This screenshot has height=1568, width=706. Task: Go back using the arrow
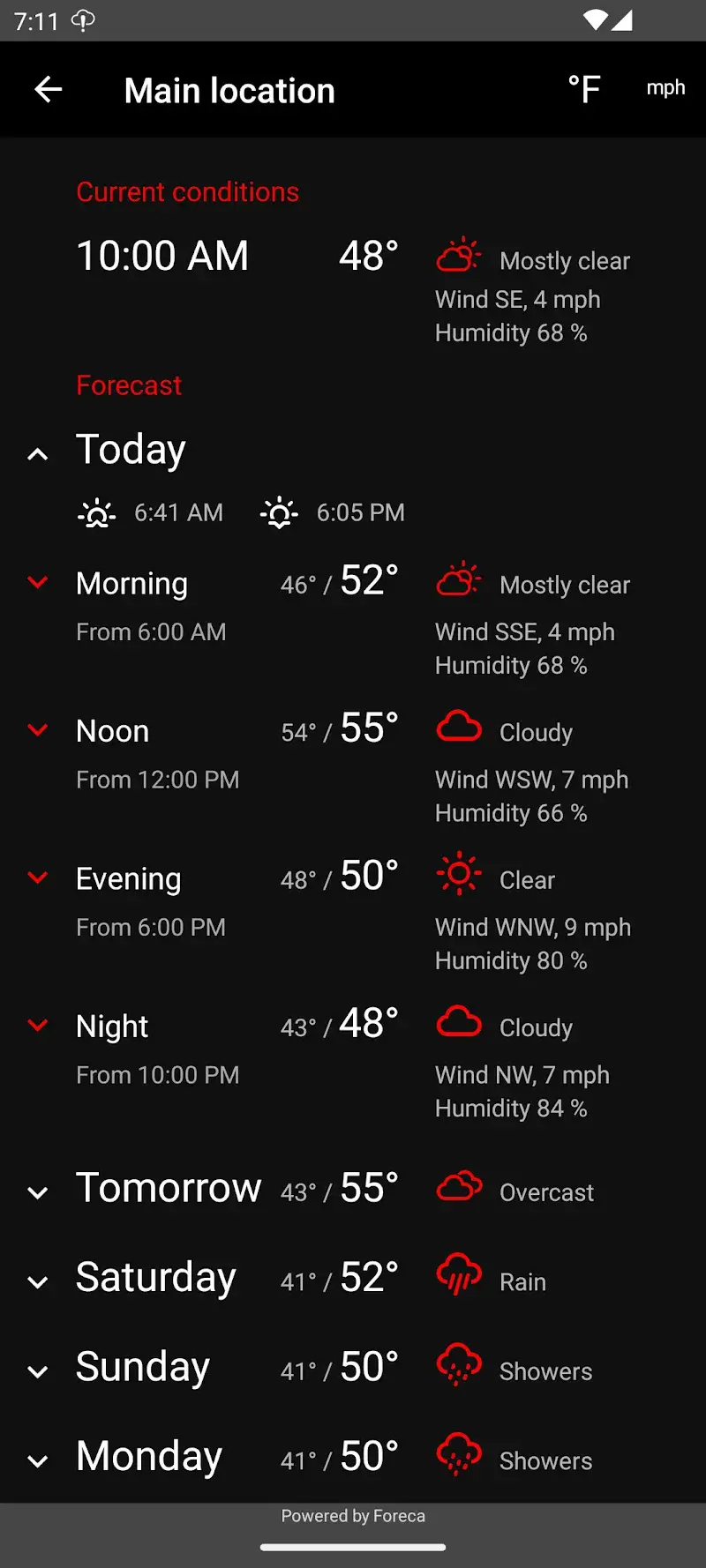tap(48, 89)
